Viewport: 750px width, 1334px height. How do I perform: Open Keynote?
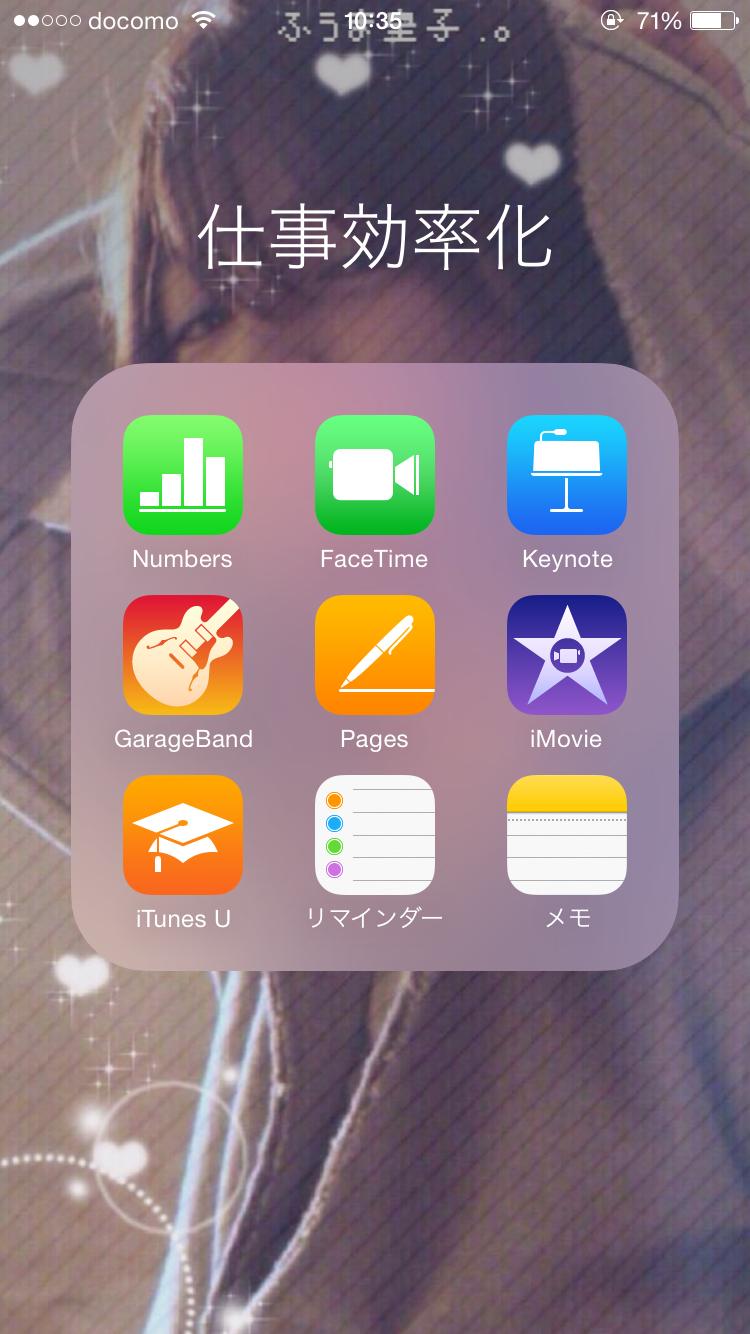pos(567,475)
